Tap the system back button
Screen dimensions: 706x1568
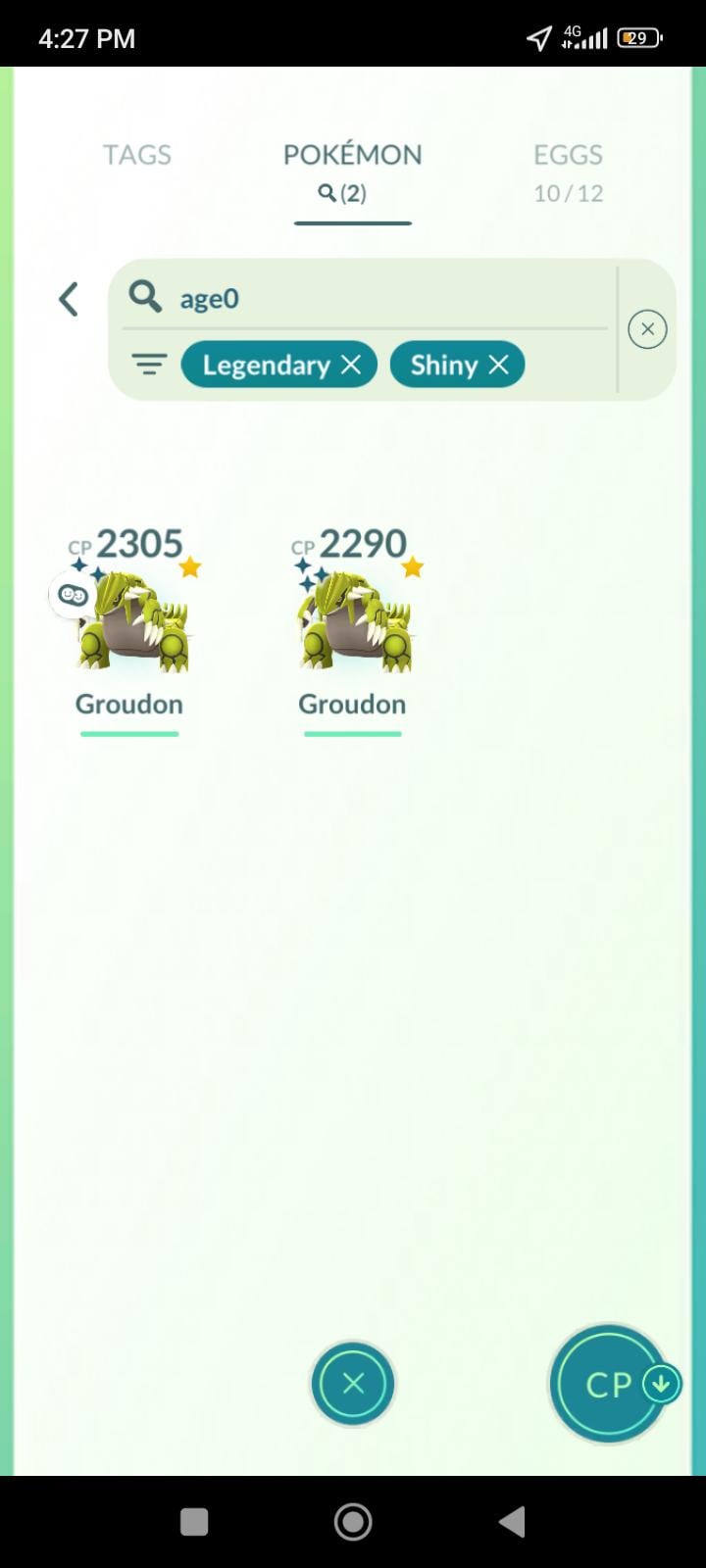[x=511, y=1521]
